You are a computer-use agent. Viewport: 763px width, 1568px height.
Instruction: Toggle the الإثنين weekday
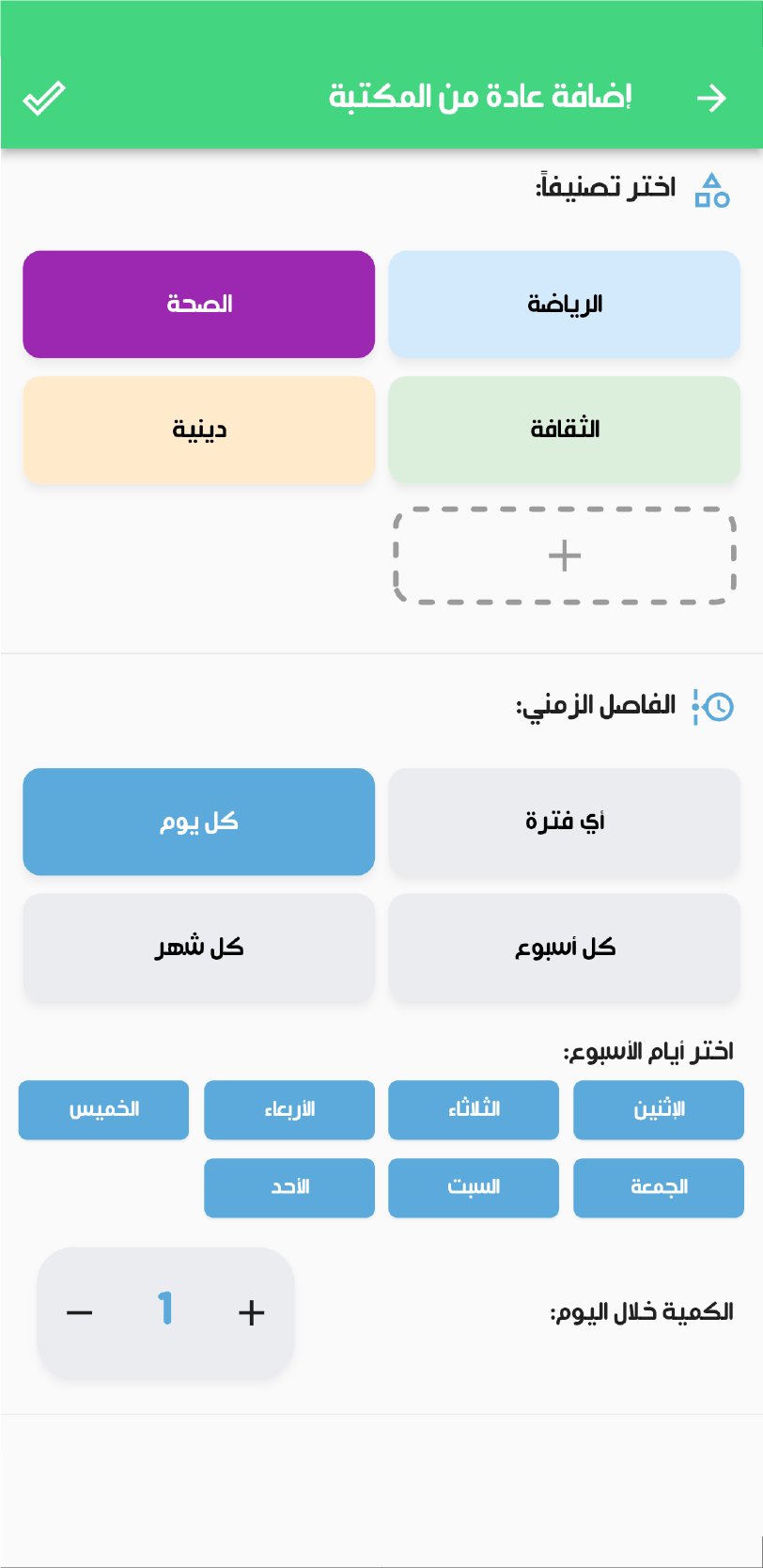pos(658,1110)
